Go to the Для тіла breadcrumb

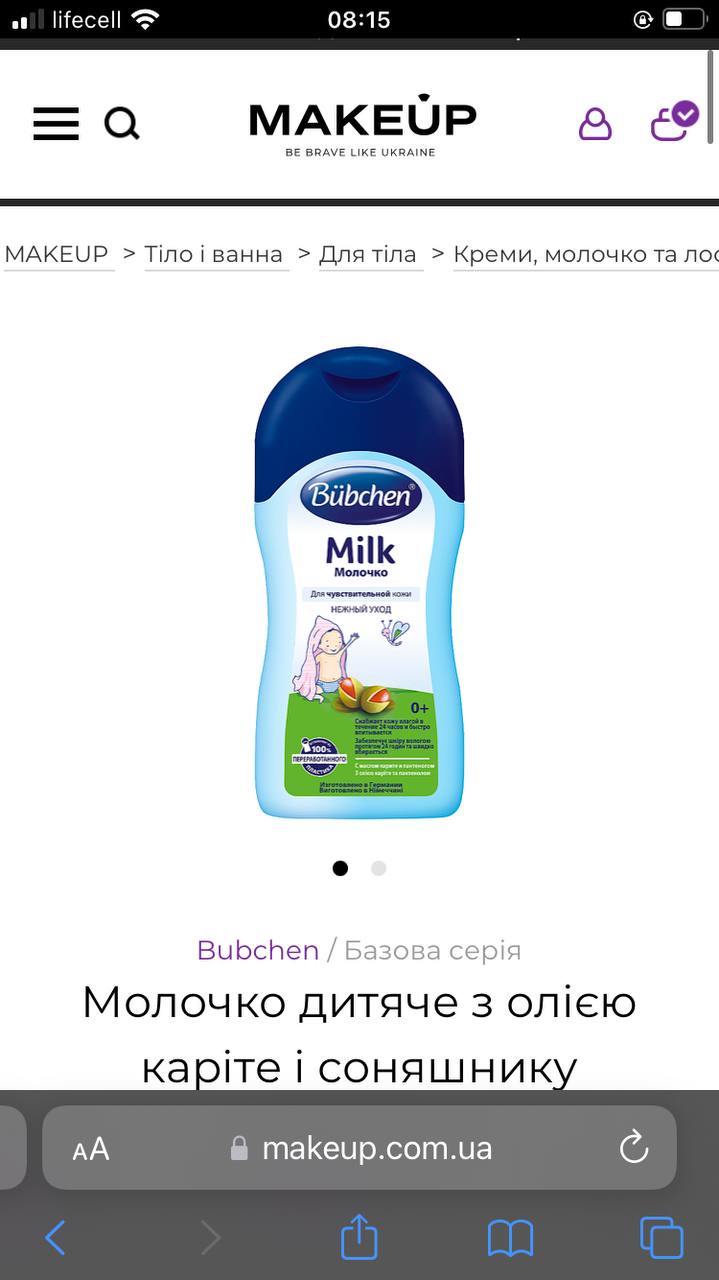coord(368,254)
